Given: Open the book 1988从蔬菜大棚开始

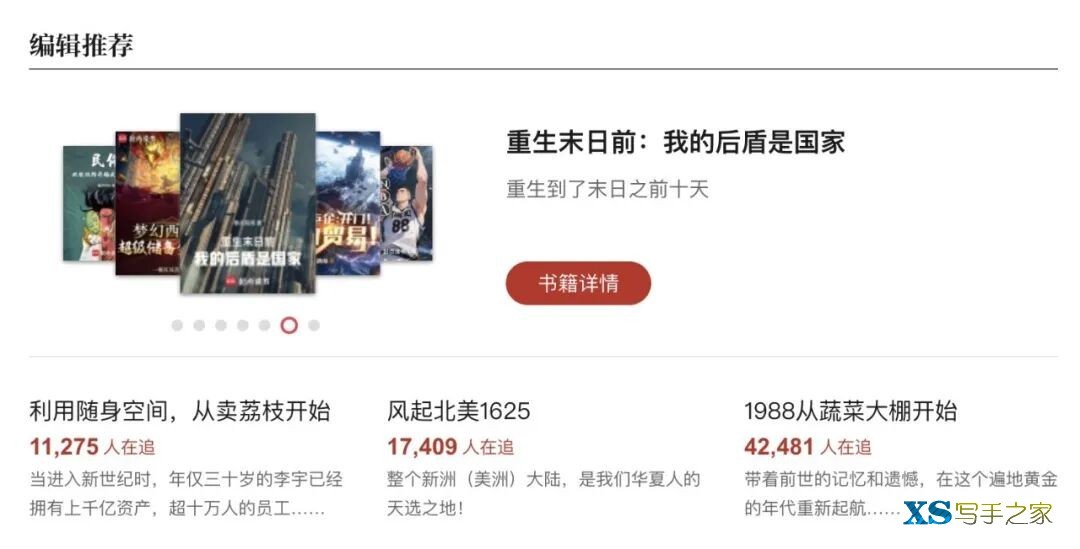Looking at the screenshot, I should [850, 411].
